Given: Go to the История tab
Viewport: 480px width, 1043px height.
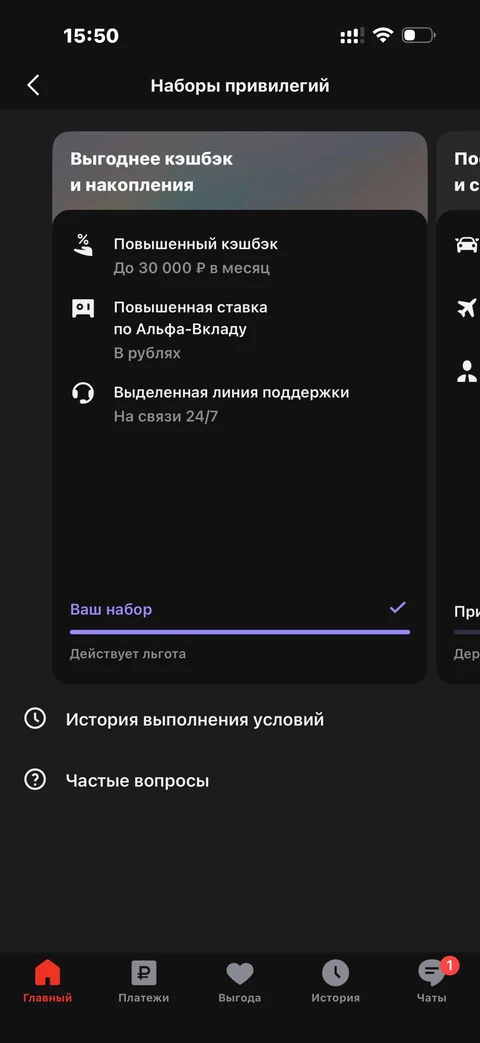Looking at the screenshot, I should click(336, 981).
